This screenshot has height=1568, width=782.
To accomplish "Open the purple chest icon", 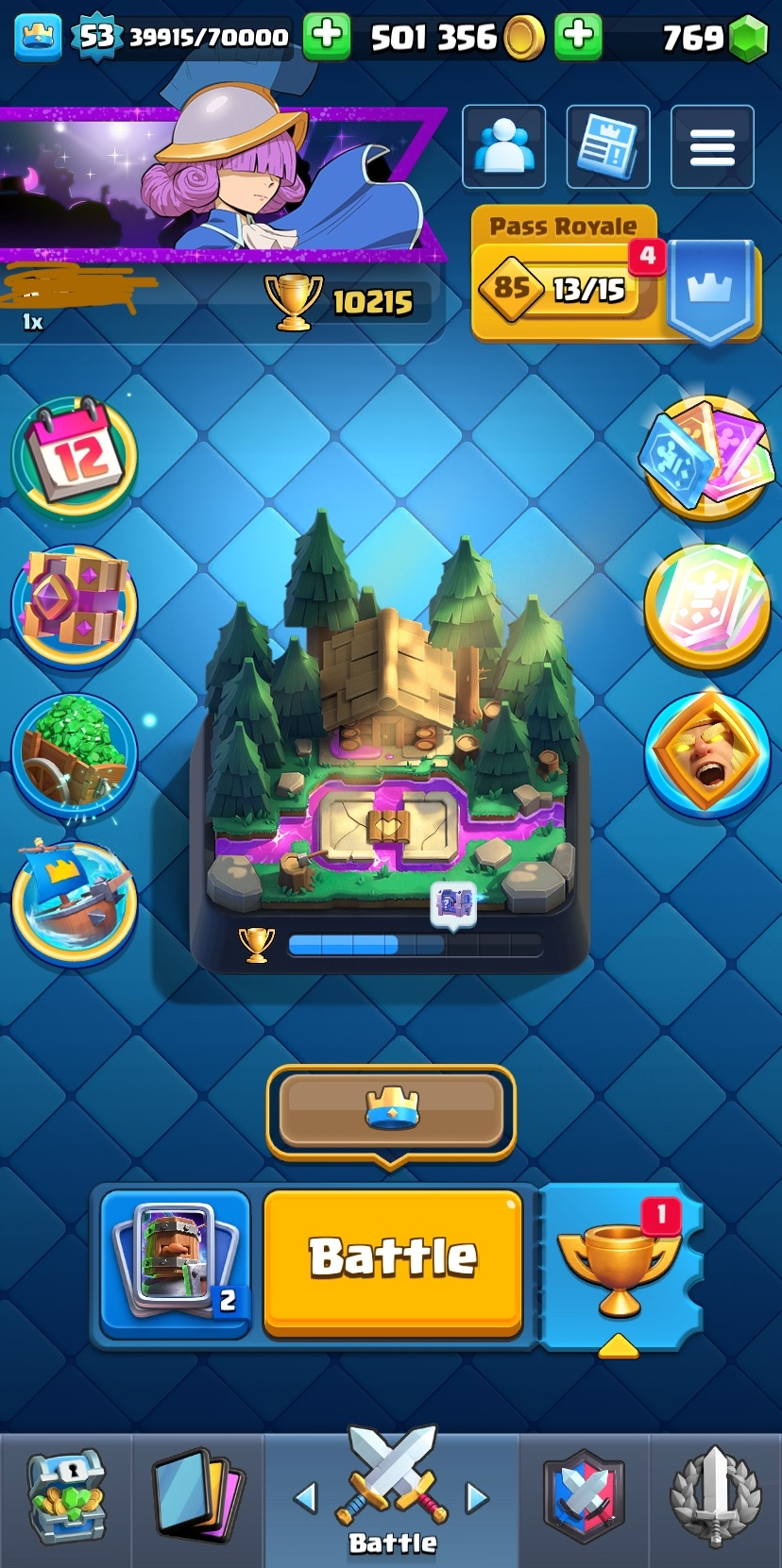I will [75, 605].
